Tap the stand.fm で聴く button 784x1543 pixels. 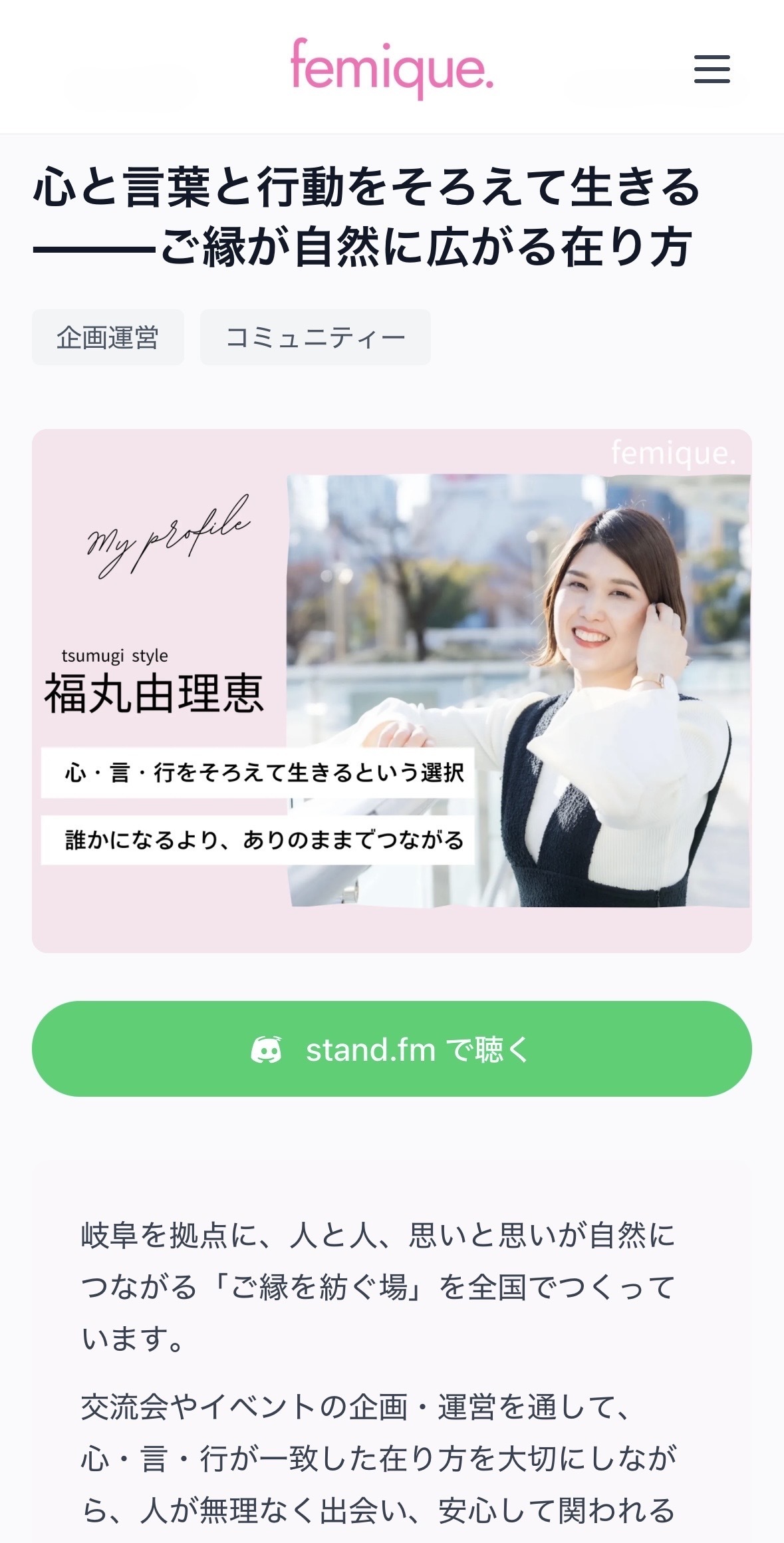click(392, 1049)
